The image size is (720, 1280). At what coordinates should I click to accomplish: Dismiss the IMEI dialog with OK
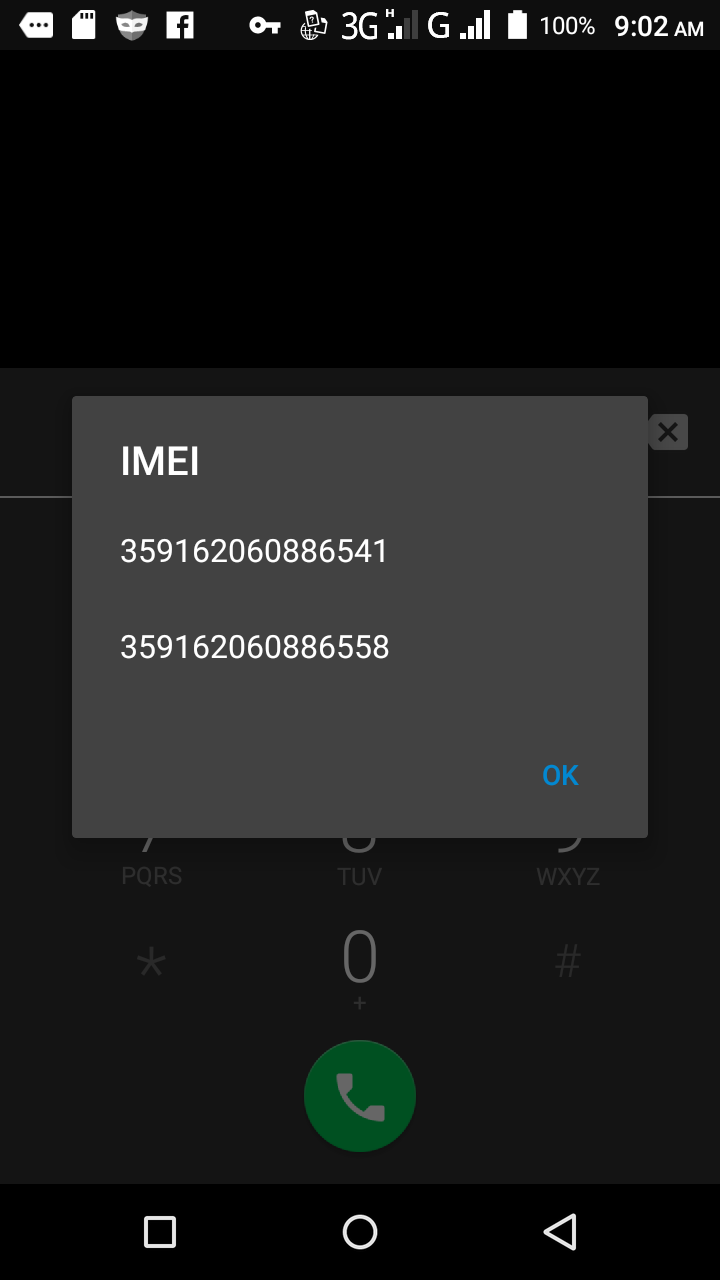click(560, 775)
